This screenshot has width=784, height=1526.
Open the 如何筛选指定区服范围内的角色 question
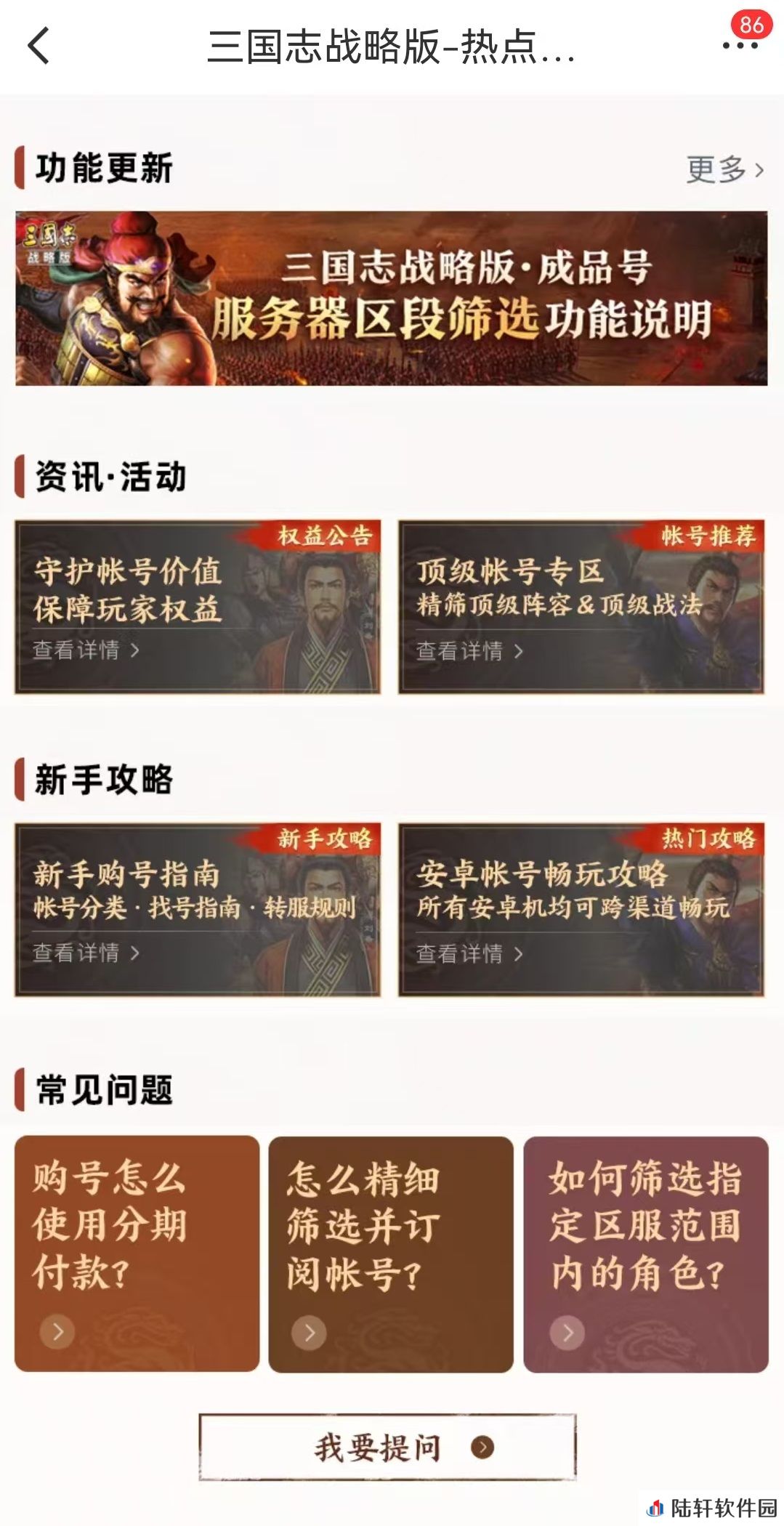(646, 1253)
